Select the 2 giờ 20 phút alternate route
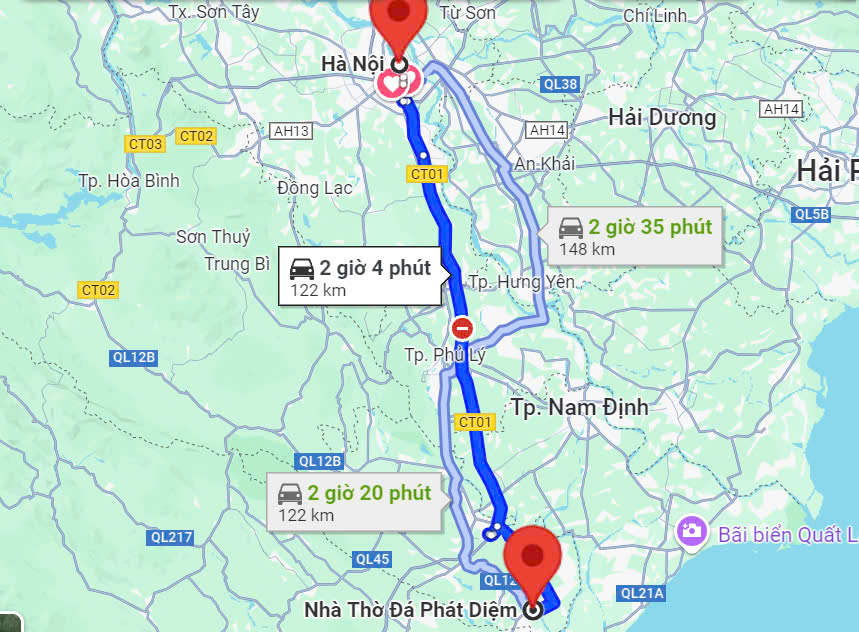Screen dimensions: 859x632 coord(356,503)
